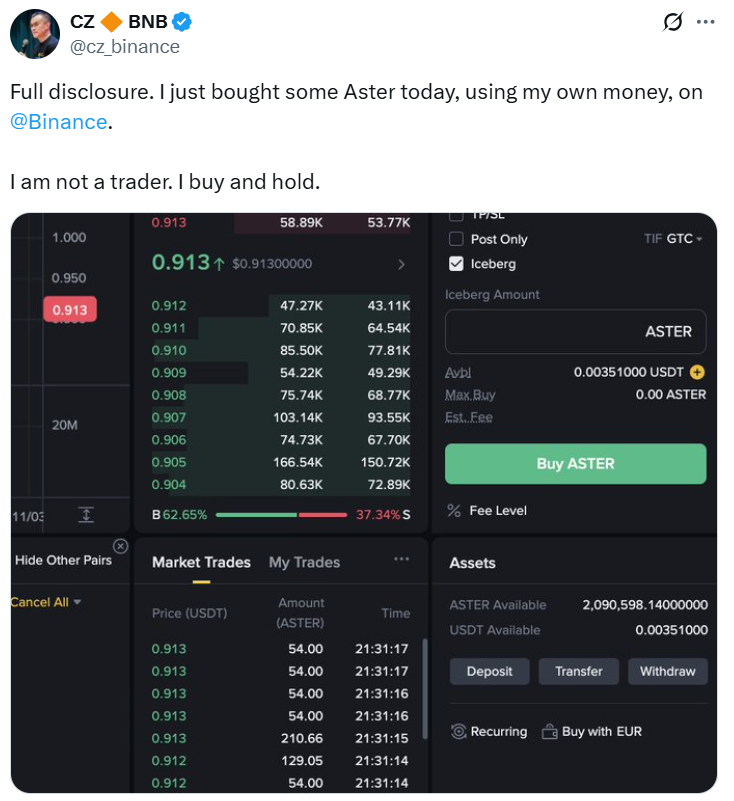Switch to the My Trades tab
734x801 pixels.
[x=306, y=561]
